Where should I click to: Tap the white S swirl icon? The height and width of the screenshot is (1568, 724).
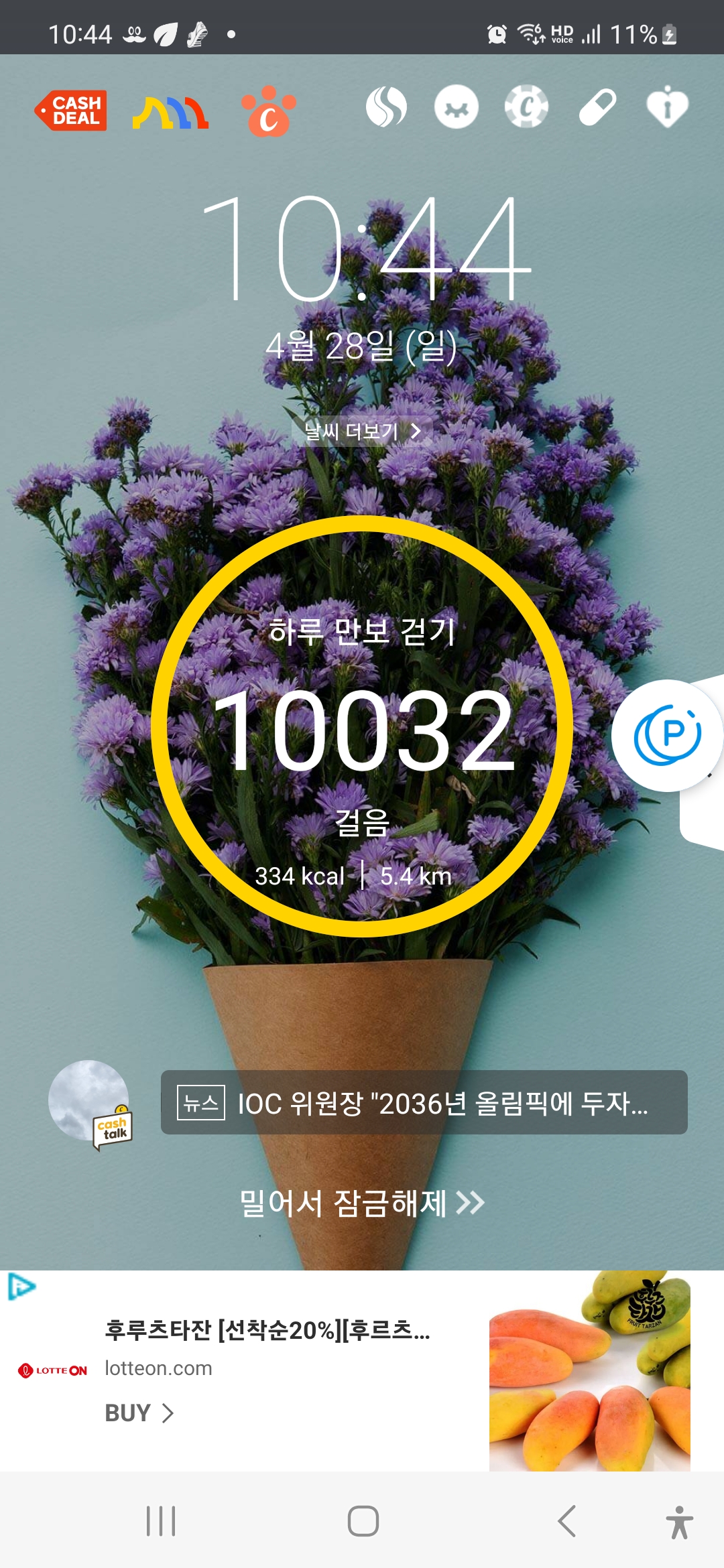(x=386, y=107)
